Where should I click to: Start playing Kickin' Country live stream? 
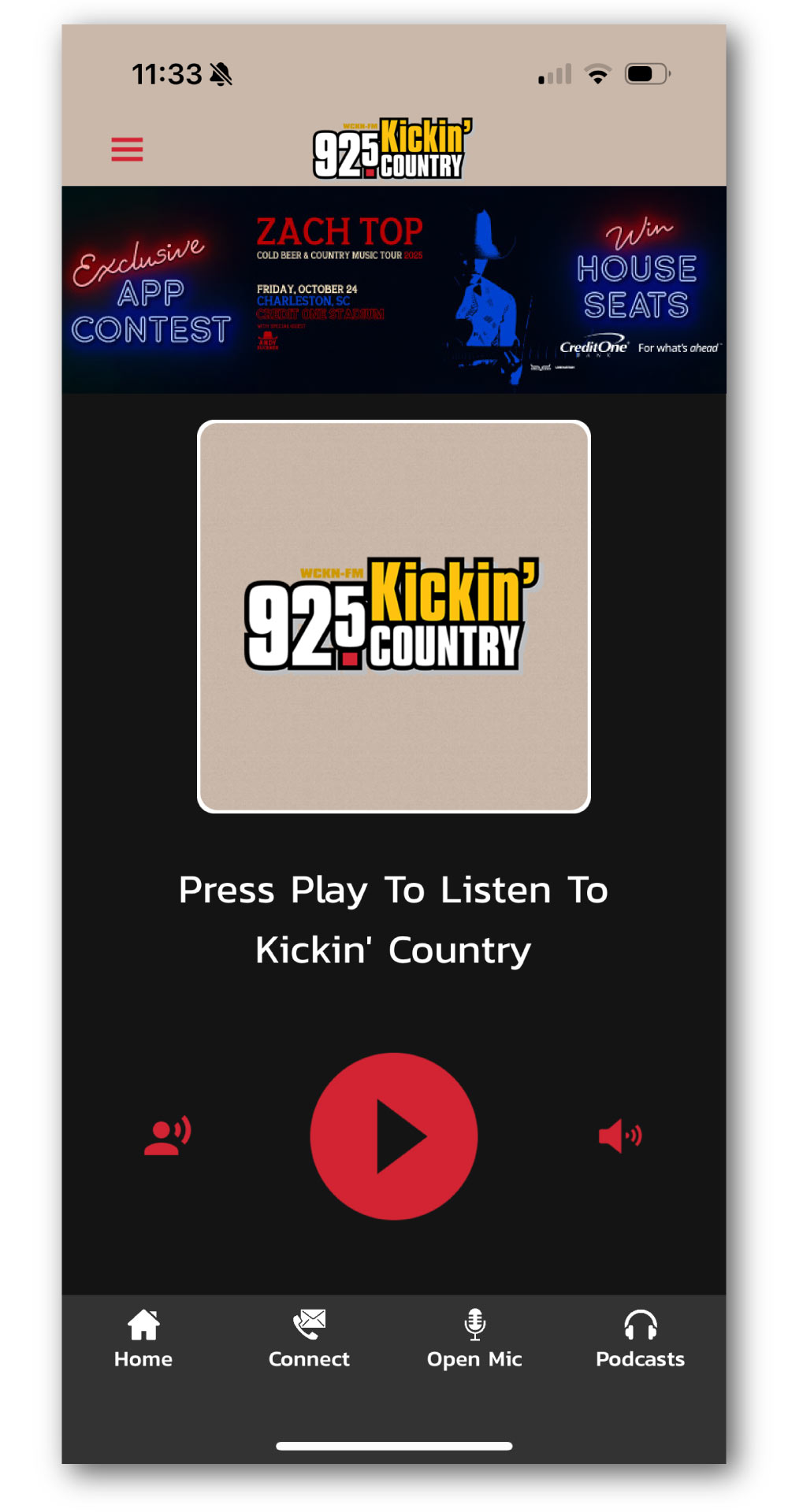tap(394, 1136)
